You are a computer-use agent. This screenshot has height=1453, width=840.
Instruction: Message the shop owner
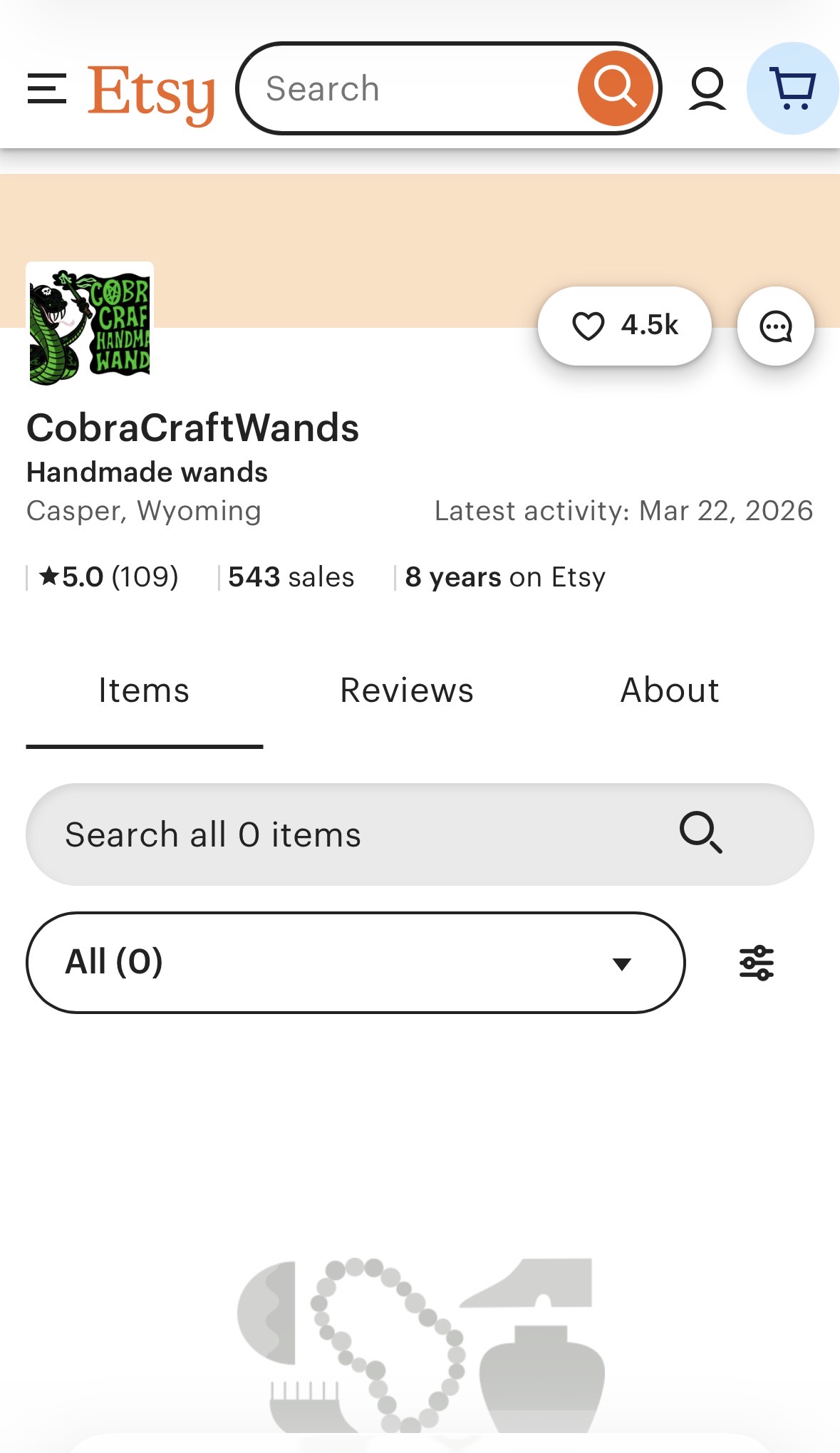click(775, 326)
